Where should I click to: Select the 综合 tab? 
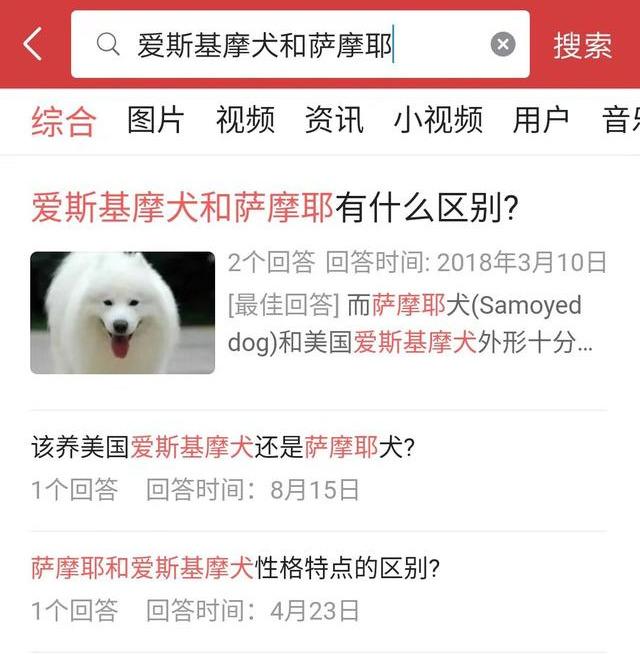(x=63, y=121)
